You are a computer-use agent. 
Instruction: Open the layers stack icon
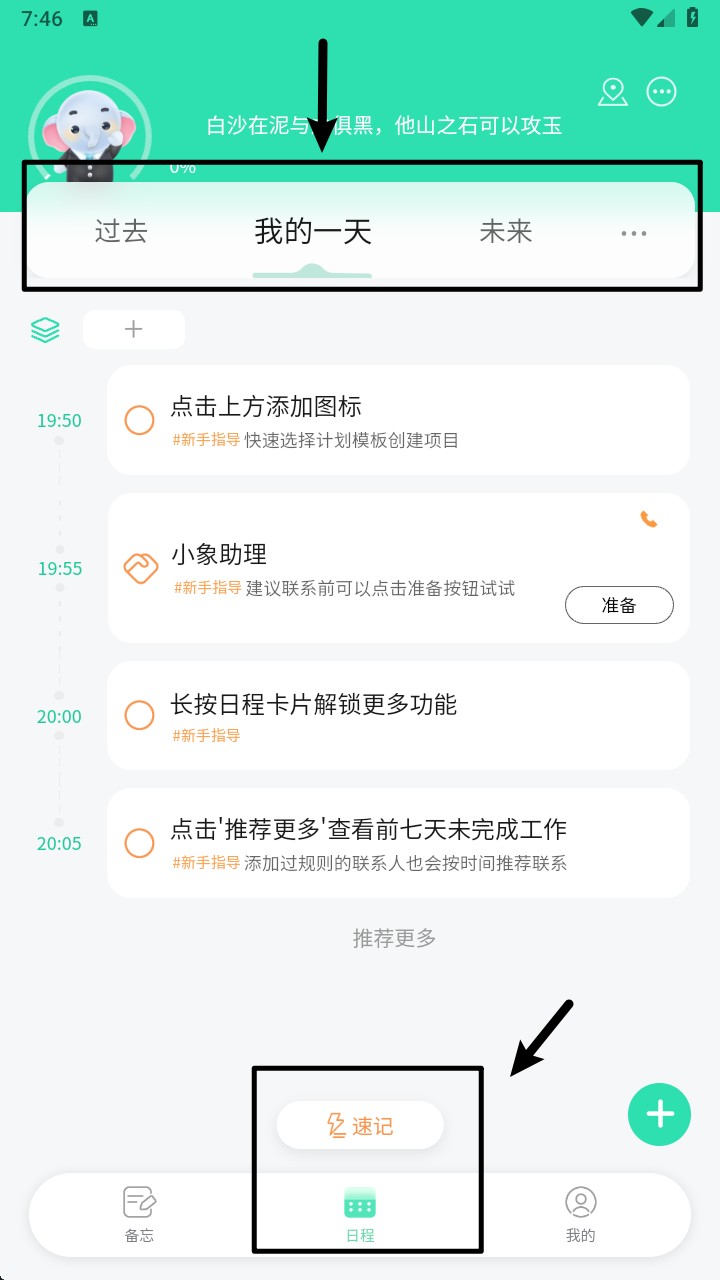coord(45,329)
